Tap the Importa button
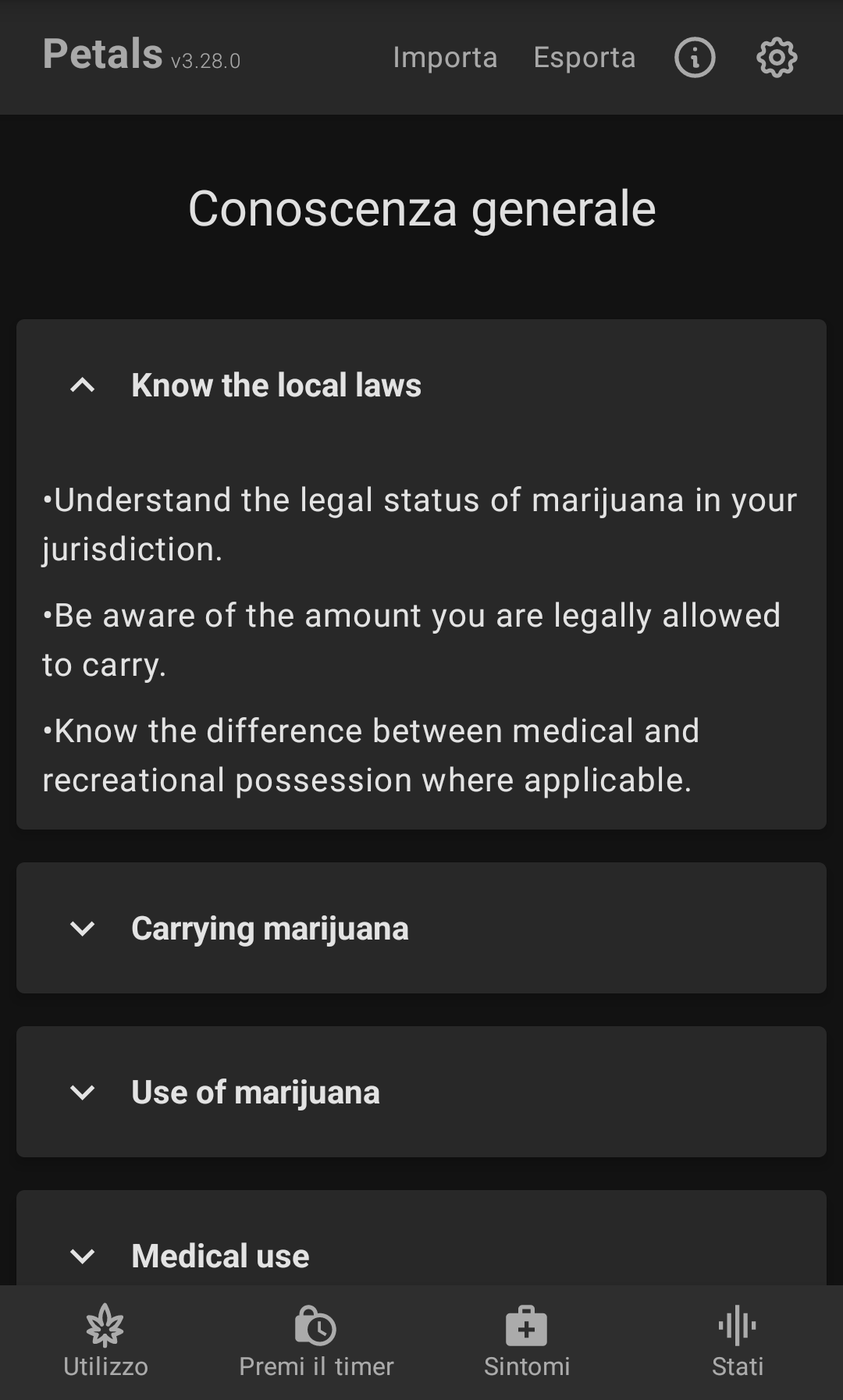The image size is (843, 1400). [x=445, y=58]
